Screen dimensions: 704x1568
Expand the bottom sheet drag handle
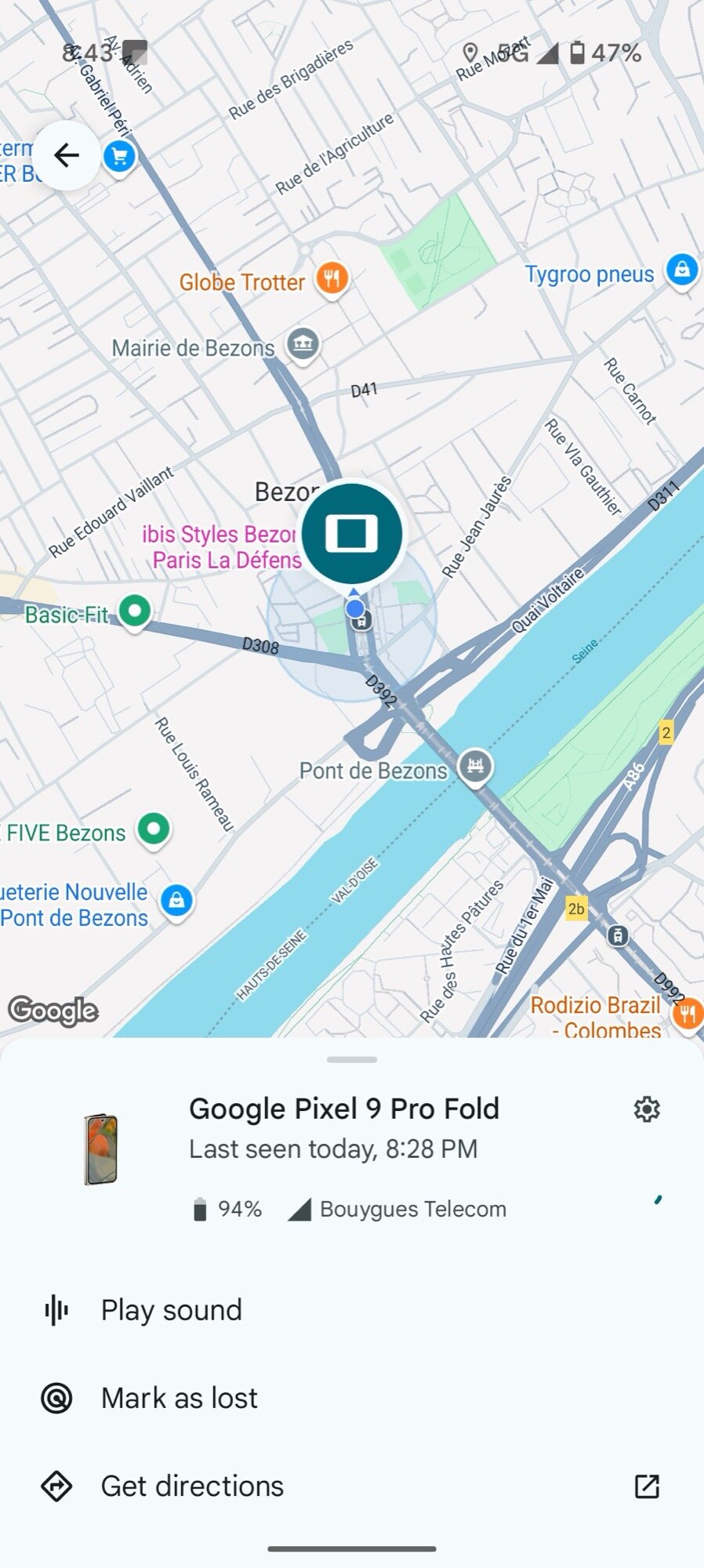point(352,1059)
